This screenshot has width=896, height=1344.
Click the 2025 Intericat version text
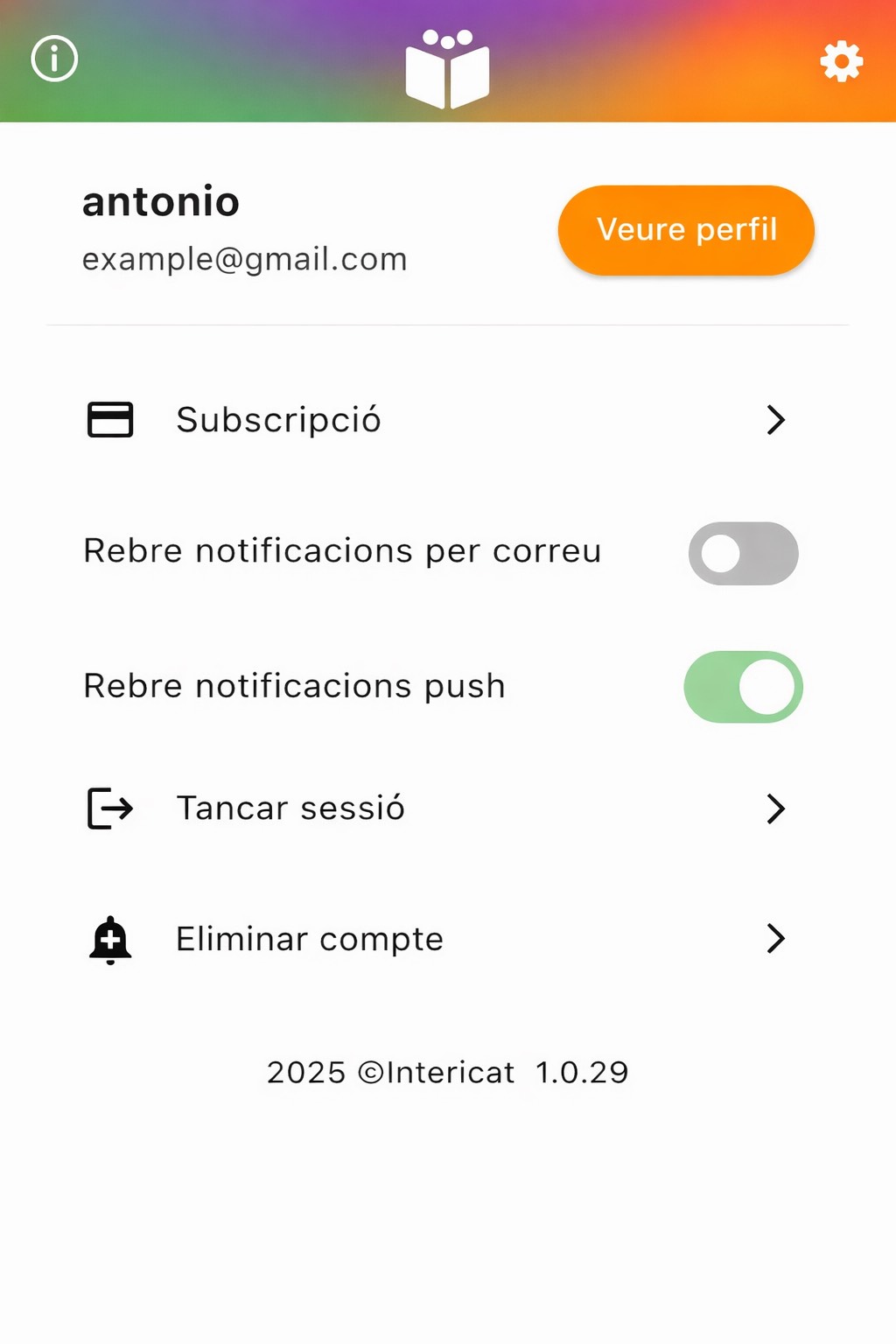[x=448, y=1072]
